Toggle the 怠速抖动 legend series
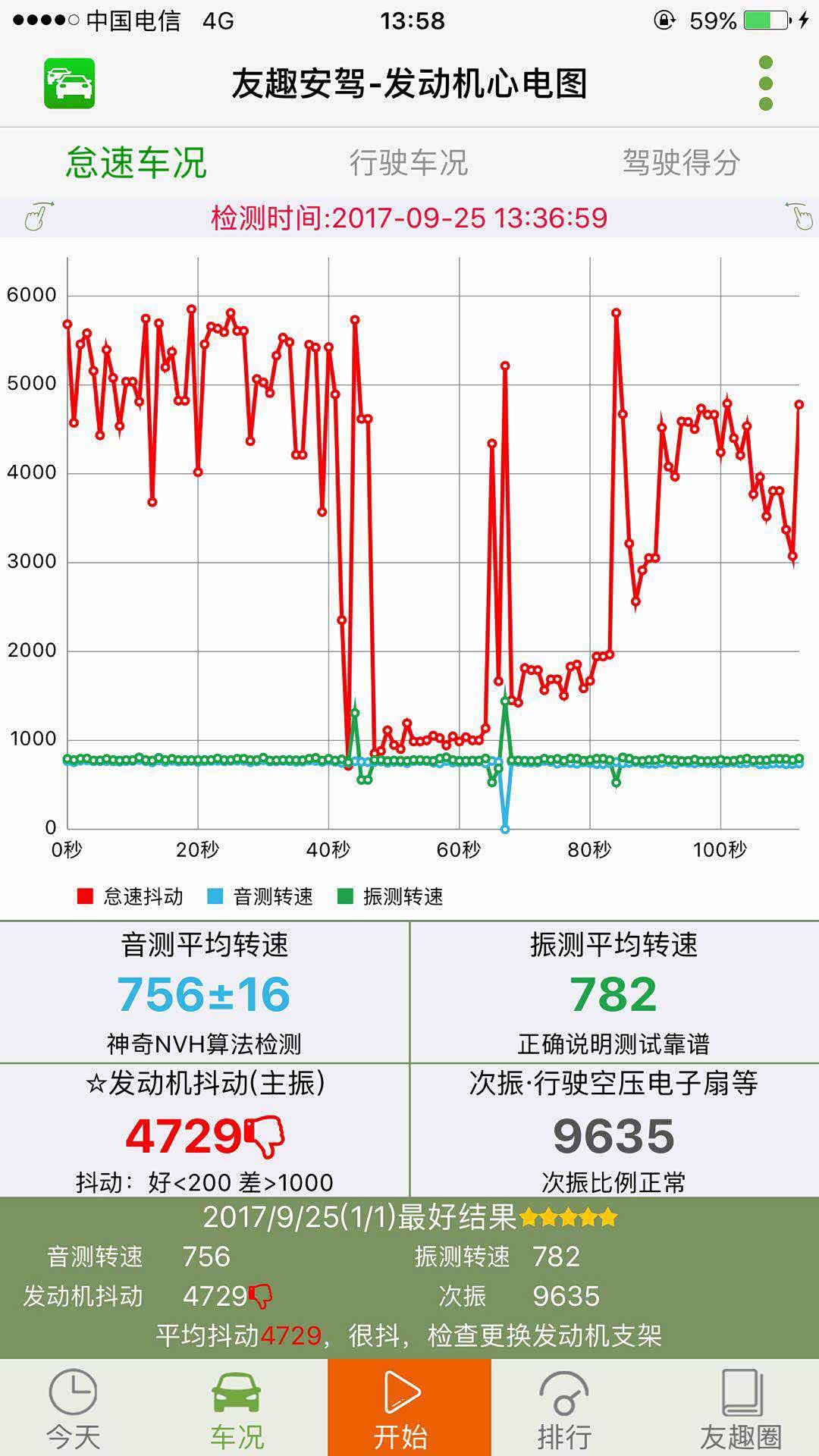This screenshot has height=1456, width=819. tap(130, 896)
